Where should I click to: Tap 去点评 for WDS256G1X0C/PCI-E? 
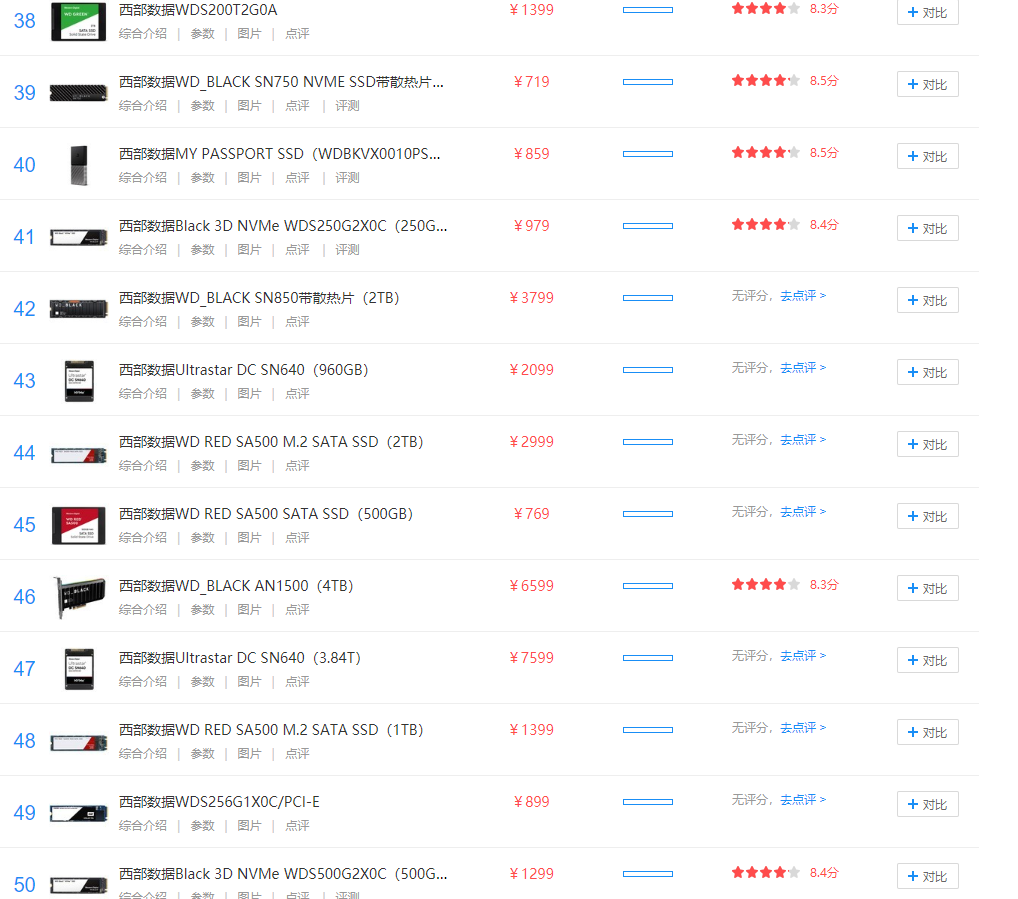[803, 800]
